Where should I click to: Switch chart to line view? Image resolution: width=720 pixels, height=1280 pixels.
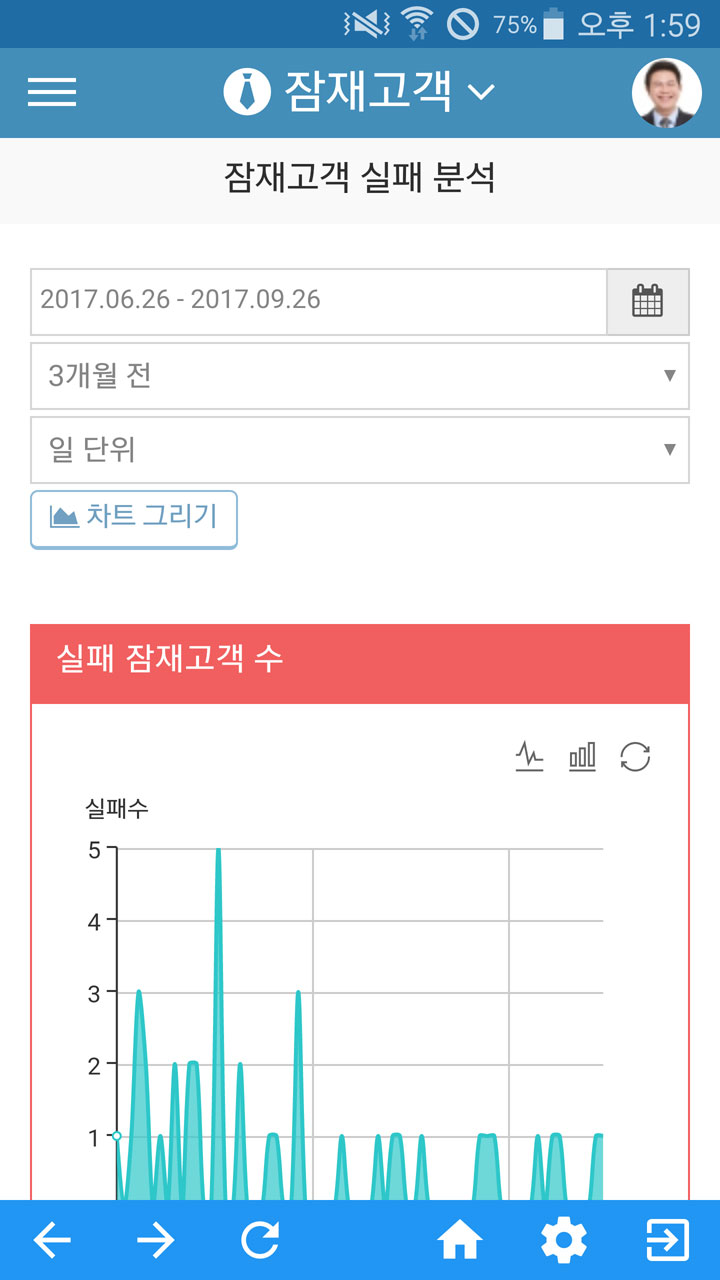point(529,757)
